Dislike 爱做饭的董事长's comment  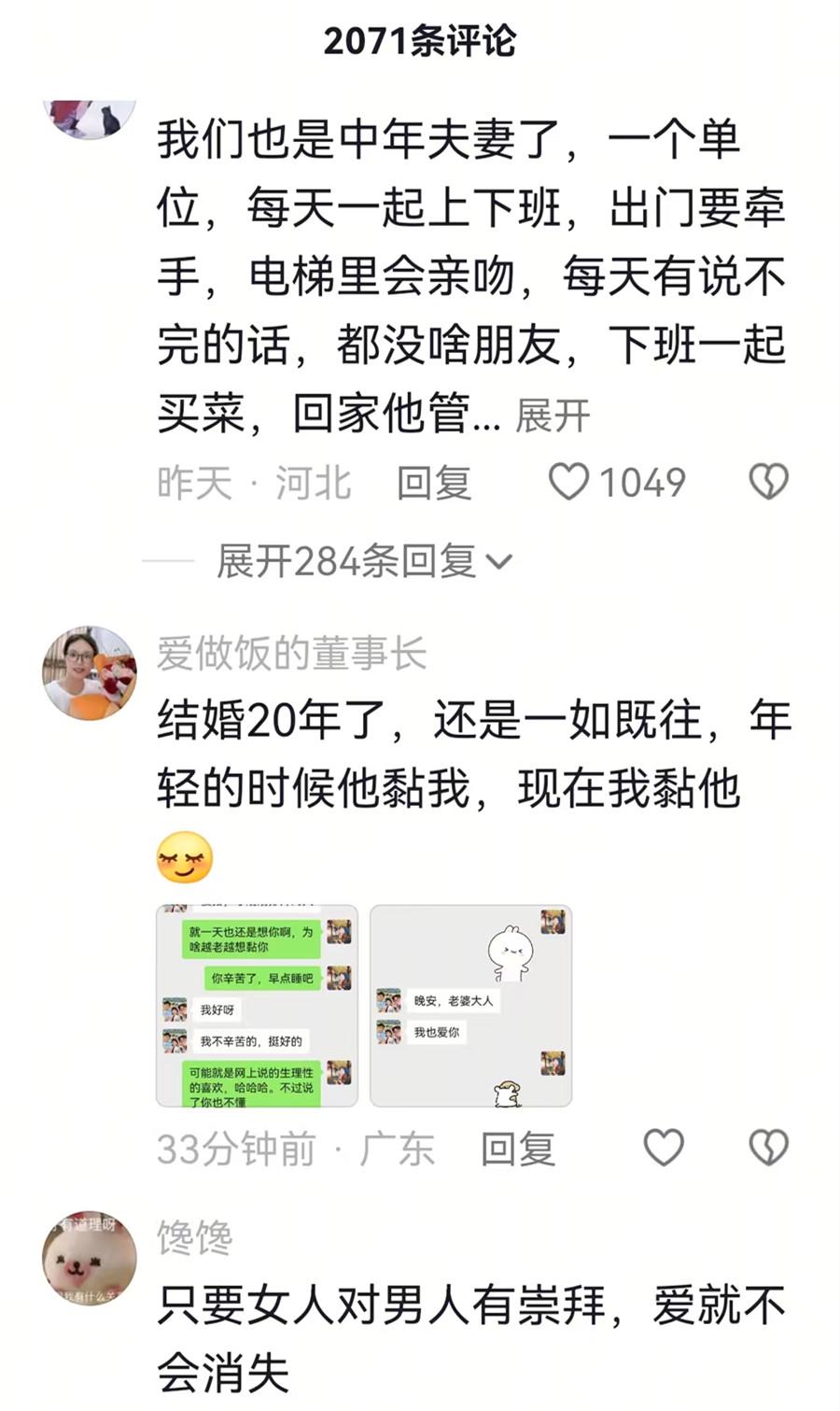click(769, 1148)
